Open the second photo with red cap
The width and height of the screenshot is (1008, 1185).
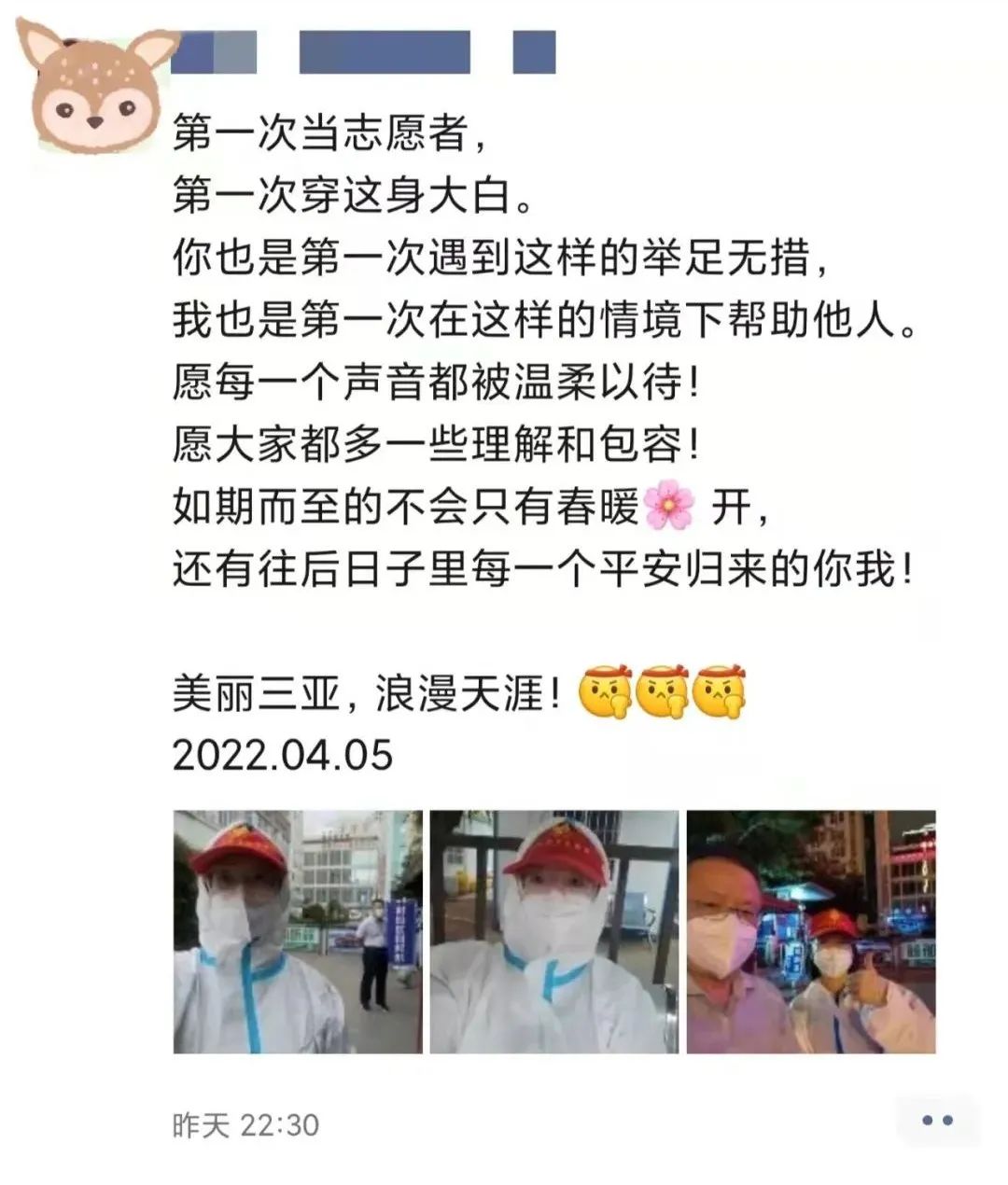pos(554,931)
